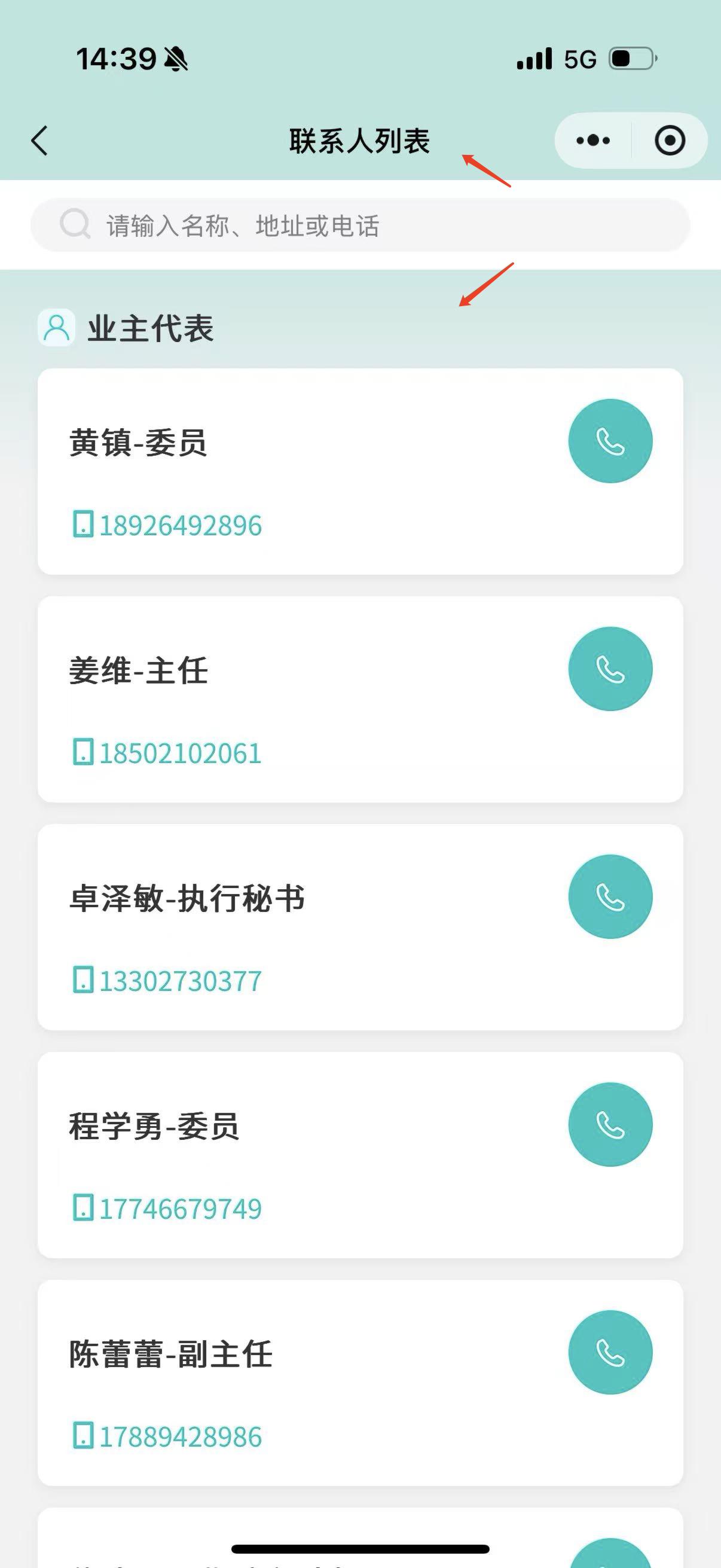Tap phone number 18502102061
Screen dimensions: 721x1568
click(180, 752)
